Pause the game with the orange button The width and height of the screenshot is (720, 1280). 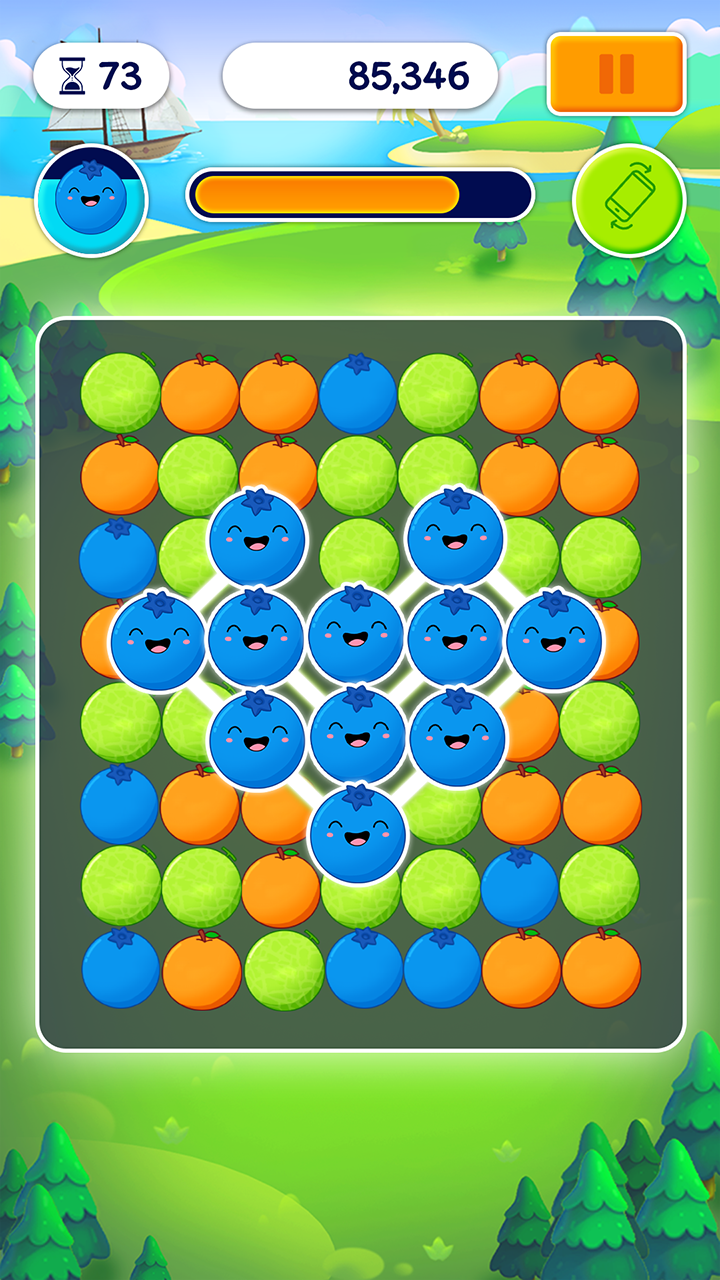(616, 74)
